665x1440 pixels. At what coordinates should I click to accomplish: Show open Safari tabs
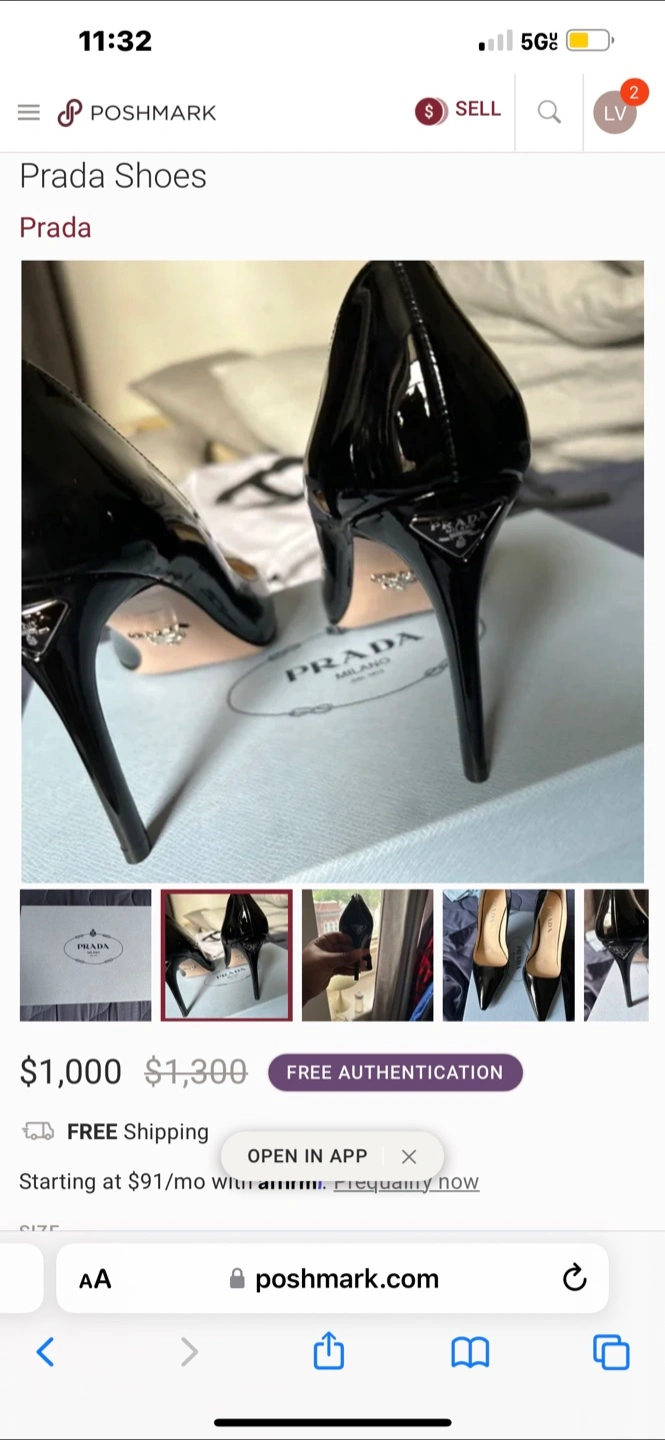tap(611, 1352)
